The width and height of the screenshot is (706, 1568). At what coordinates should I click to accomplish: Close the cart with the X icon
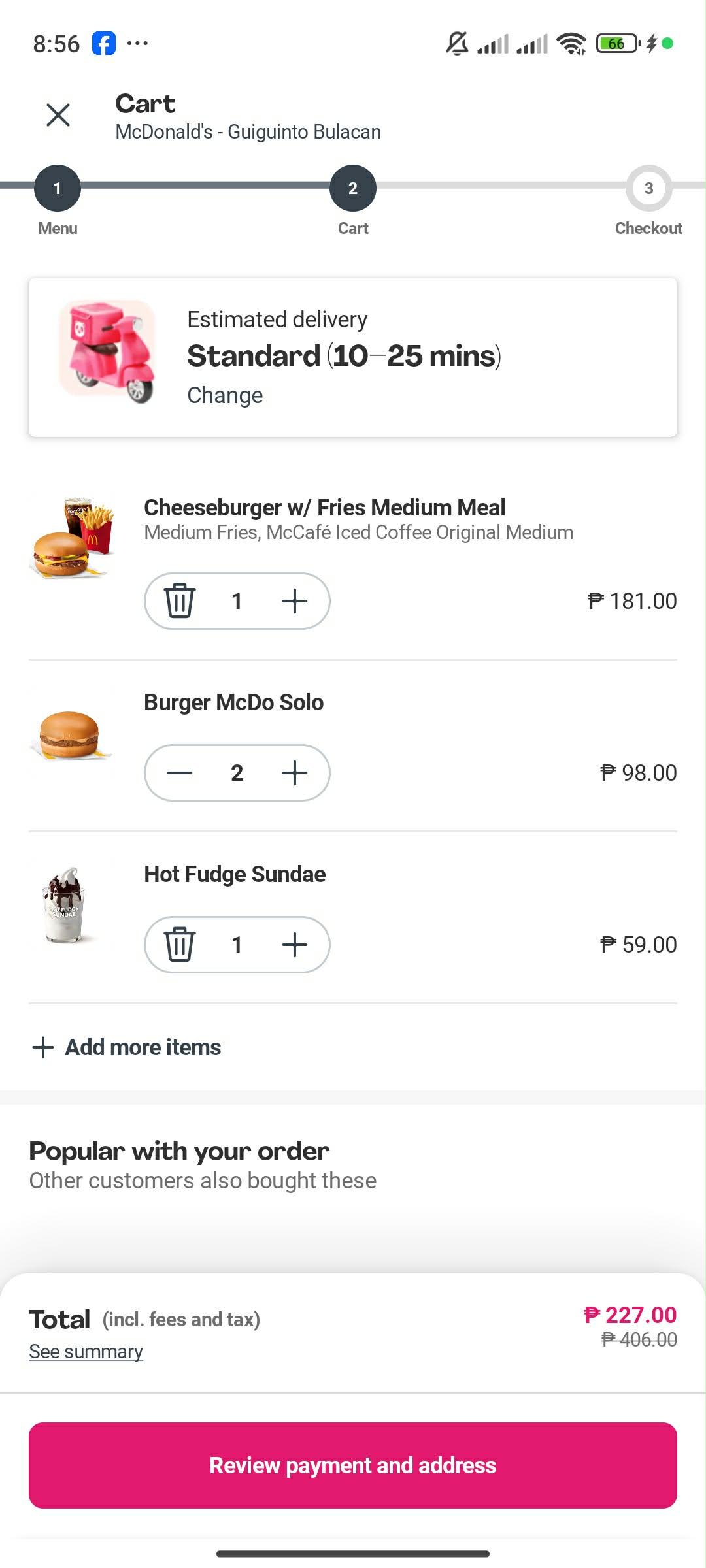click(x=58, y=115)
